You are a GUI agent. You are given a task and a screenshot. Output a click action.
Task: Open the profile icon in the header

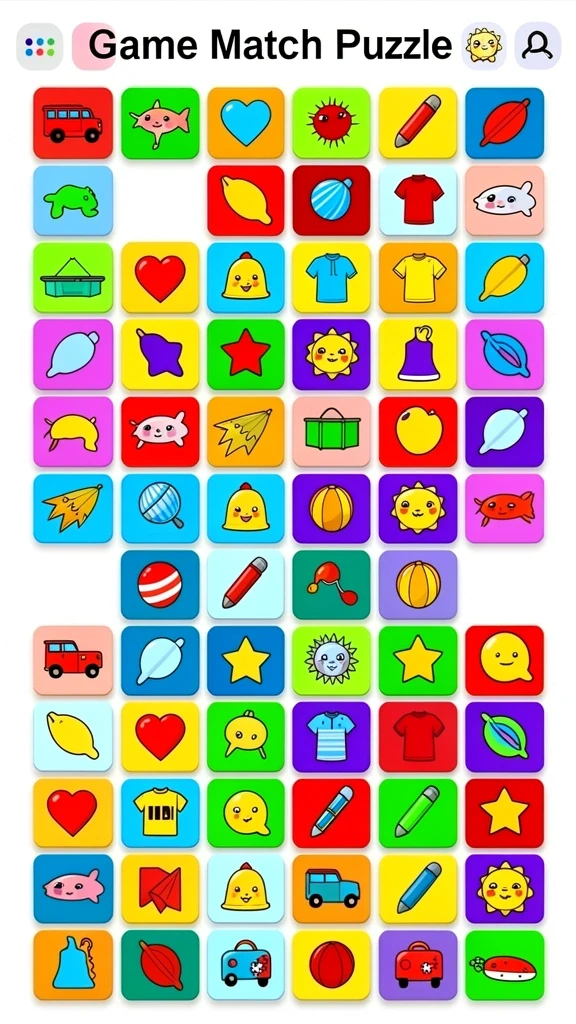537,46
